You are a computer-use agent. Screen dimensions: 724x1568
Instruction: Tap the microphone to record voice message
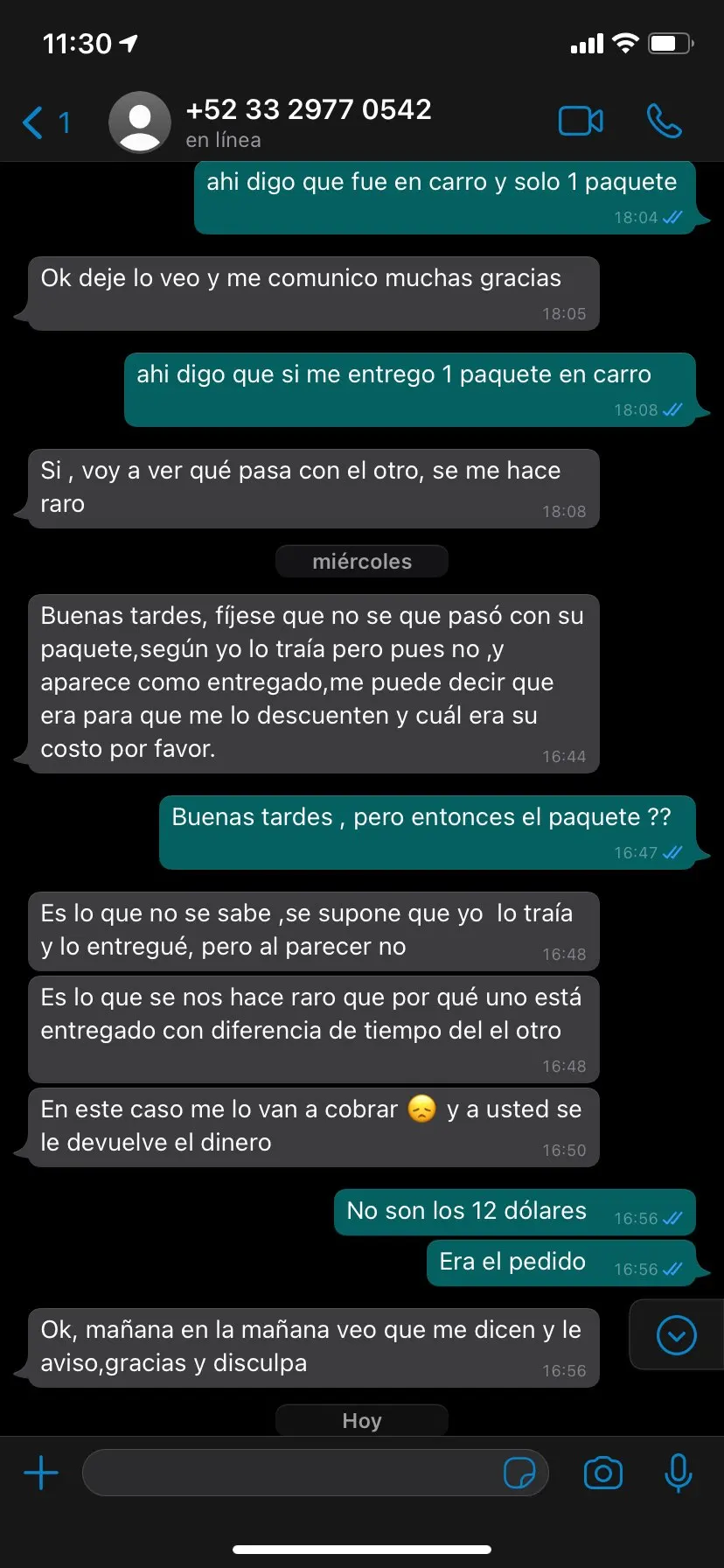678,1473
